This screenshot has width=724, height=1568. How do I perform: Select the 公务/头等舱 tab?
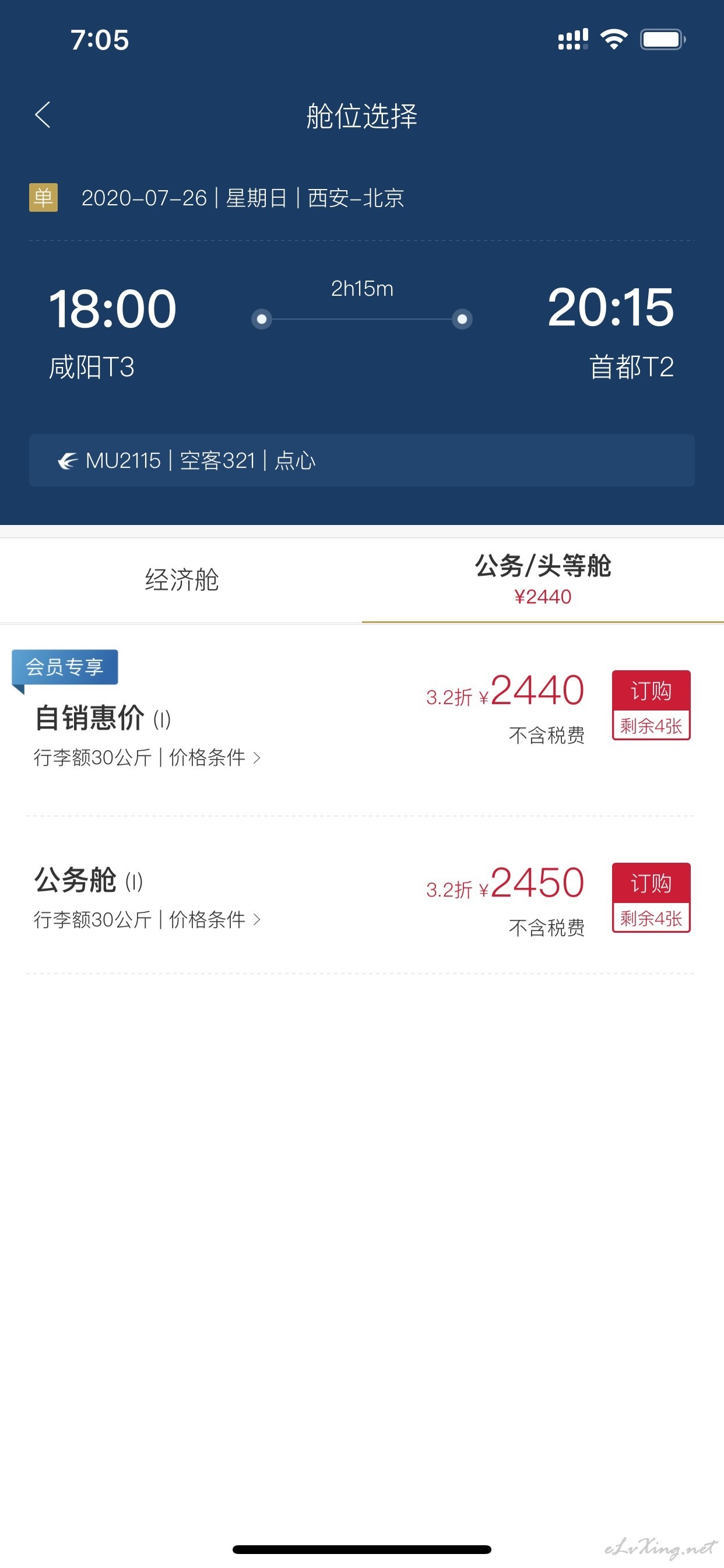543,580
